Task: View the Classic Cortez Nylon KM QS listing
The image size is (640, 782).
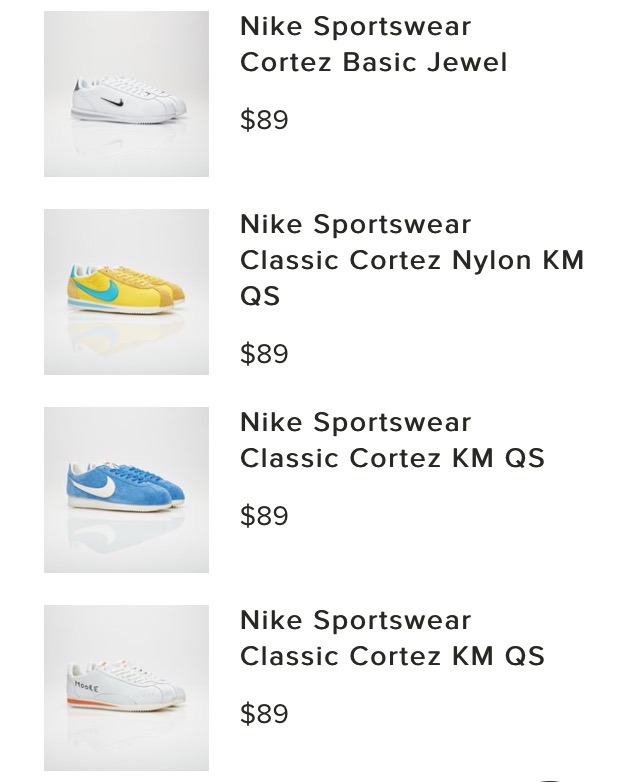Action: coord(411,260)
